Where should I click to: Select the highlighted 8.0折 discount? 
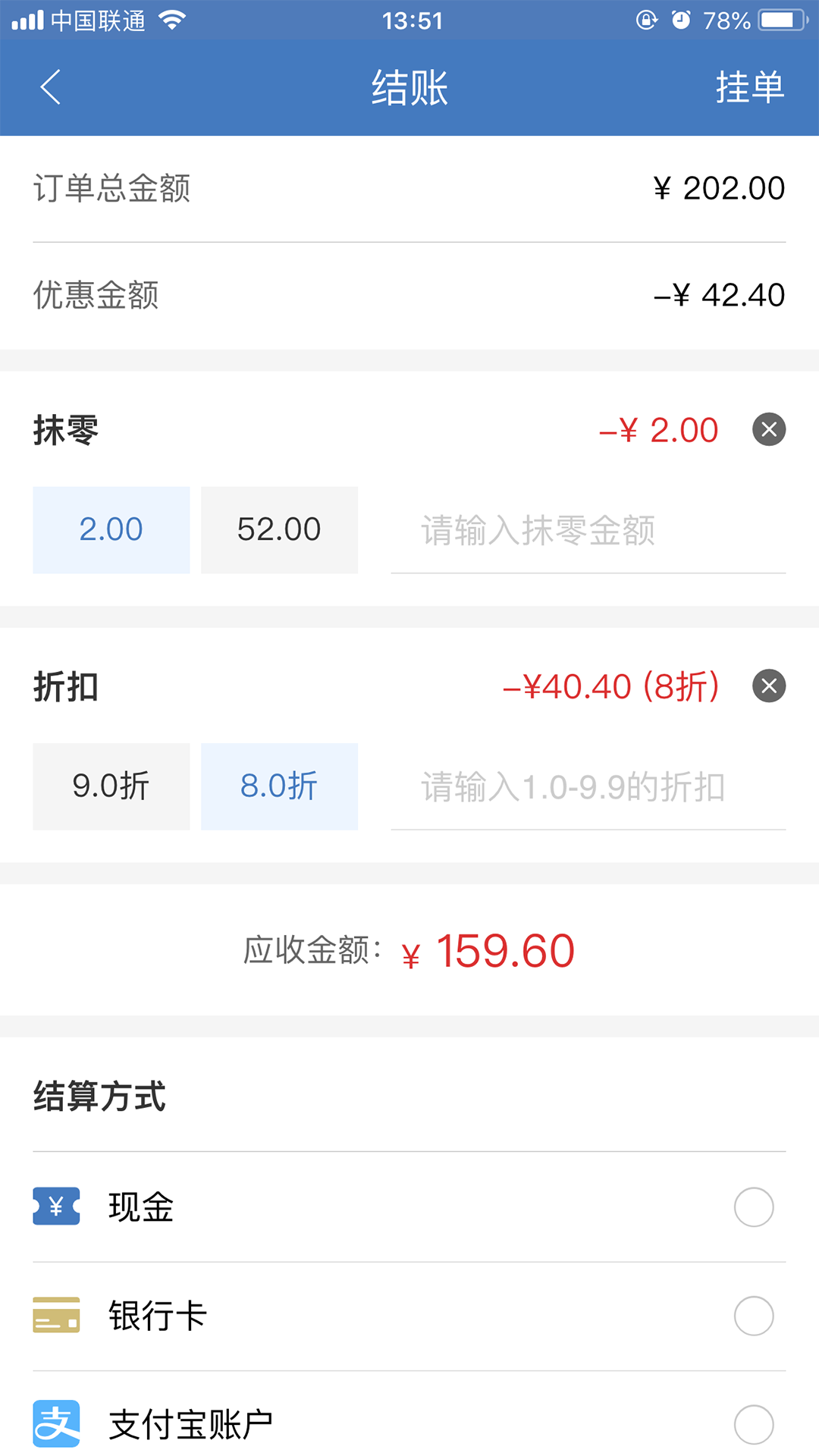point(279,786)
